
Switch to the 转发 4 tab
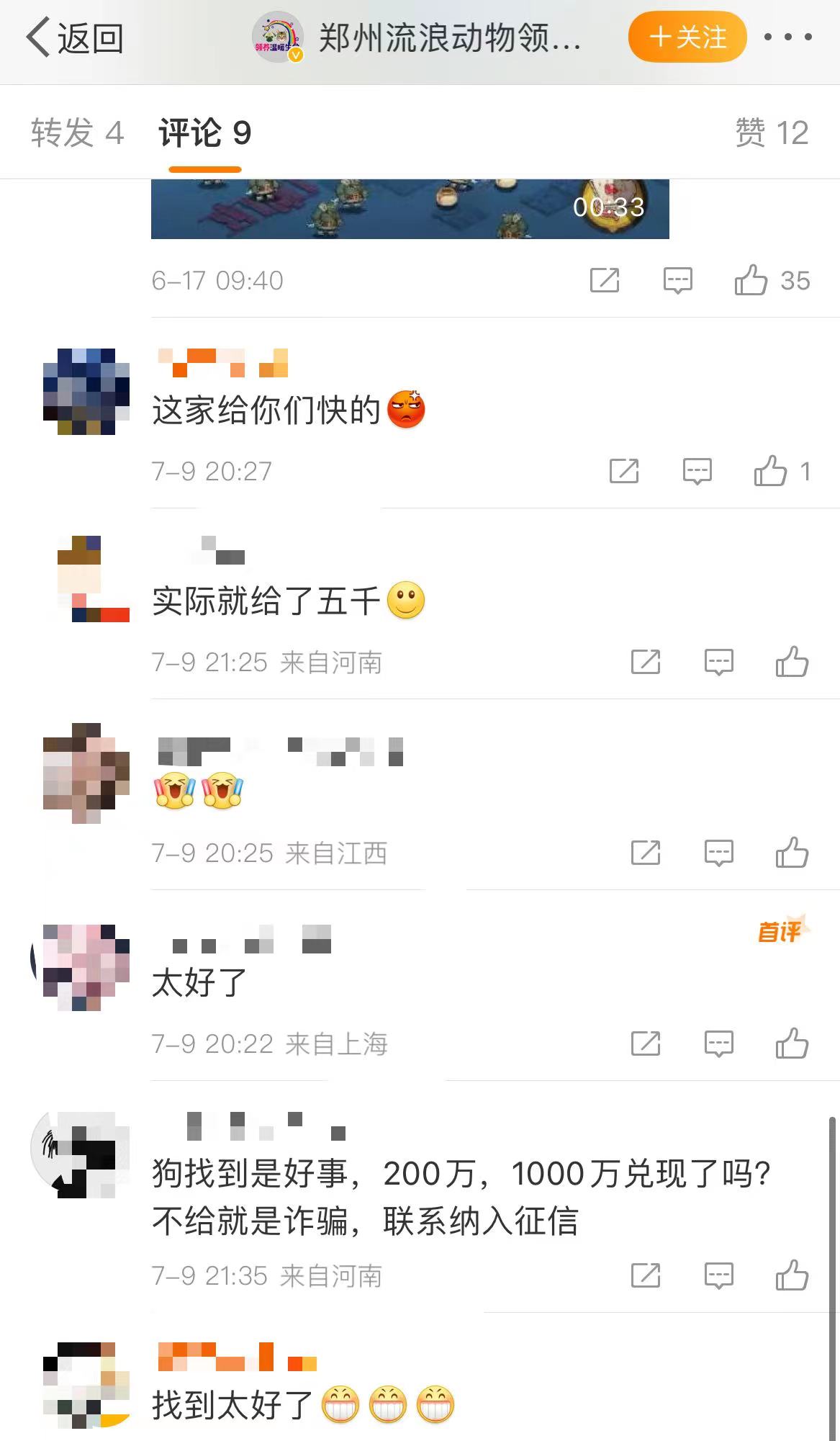point(77,133)
